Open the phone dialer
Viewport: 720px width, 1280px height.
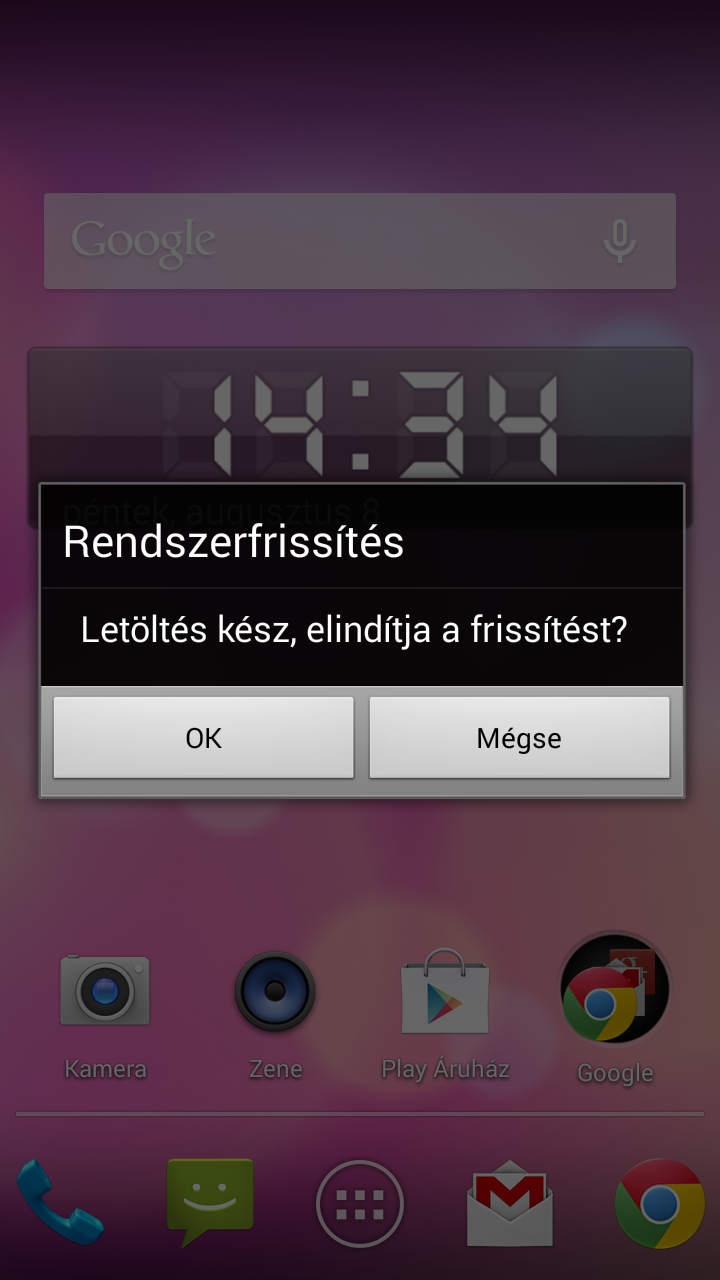[x=60, y=1203]
